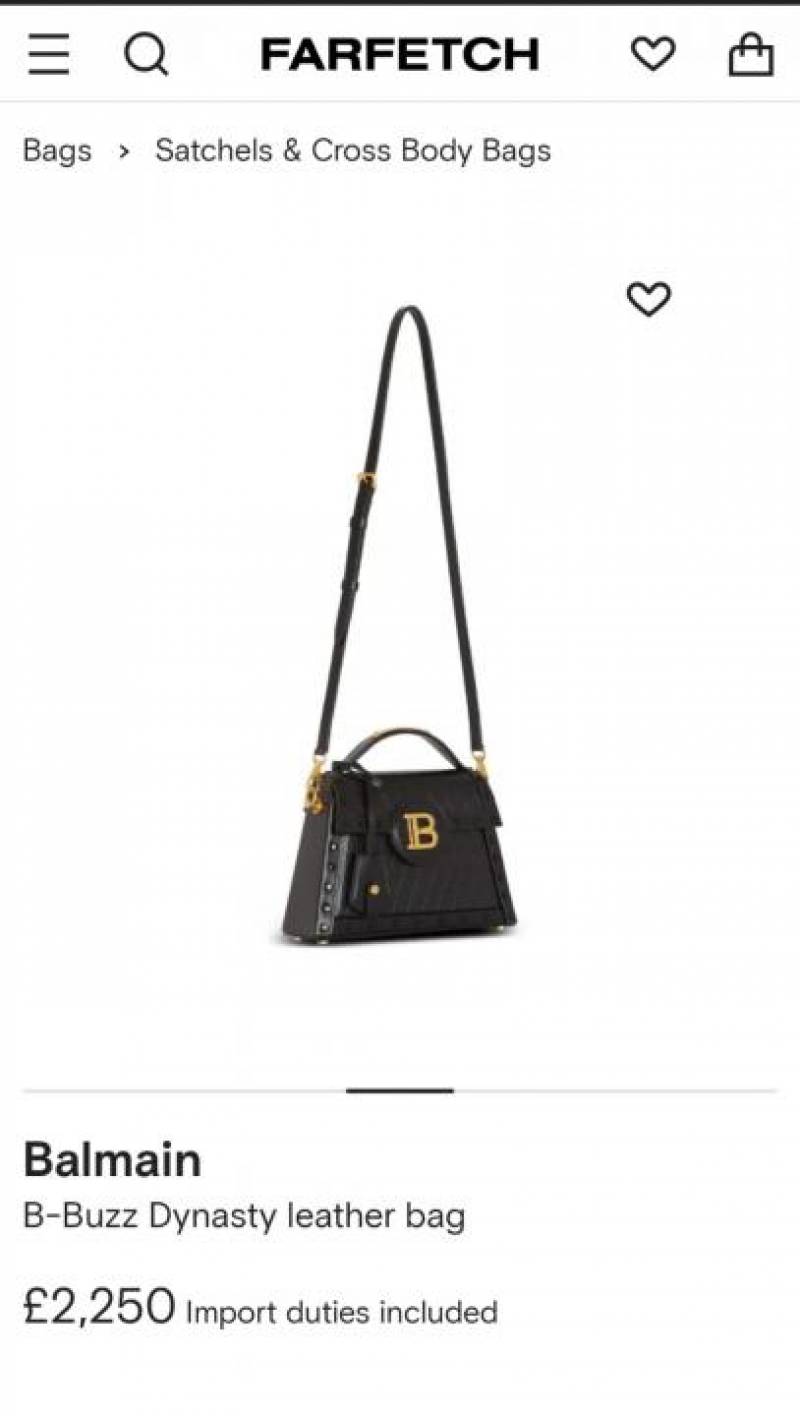Open the search icon
Viewport: 800px width, 1416px height.
point(146,54)
